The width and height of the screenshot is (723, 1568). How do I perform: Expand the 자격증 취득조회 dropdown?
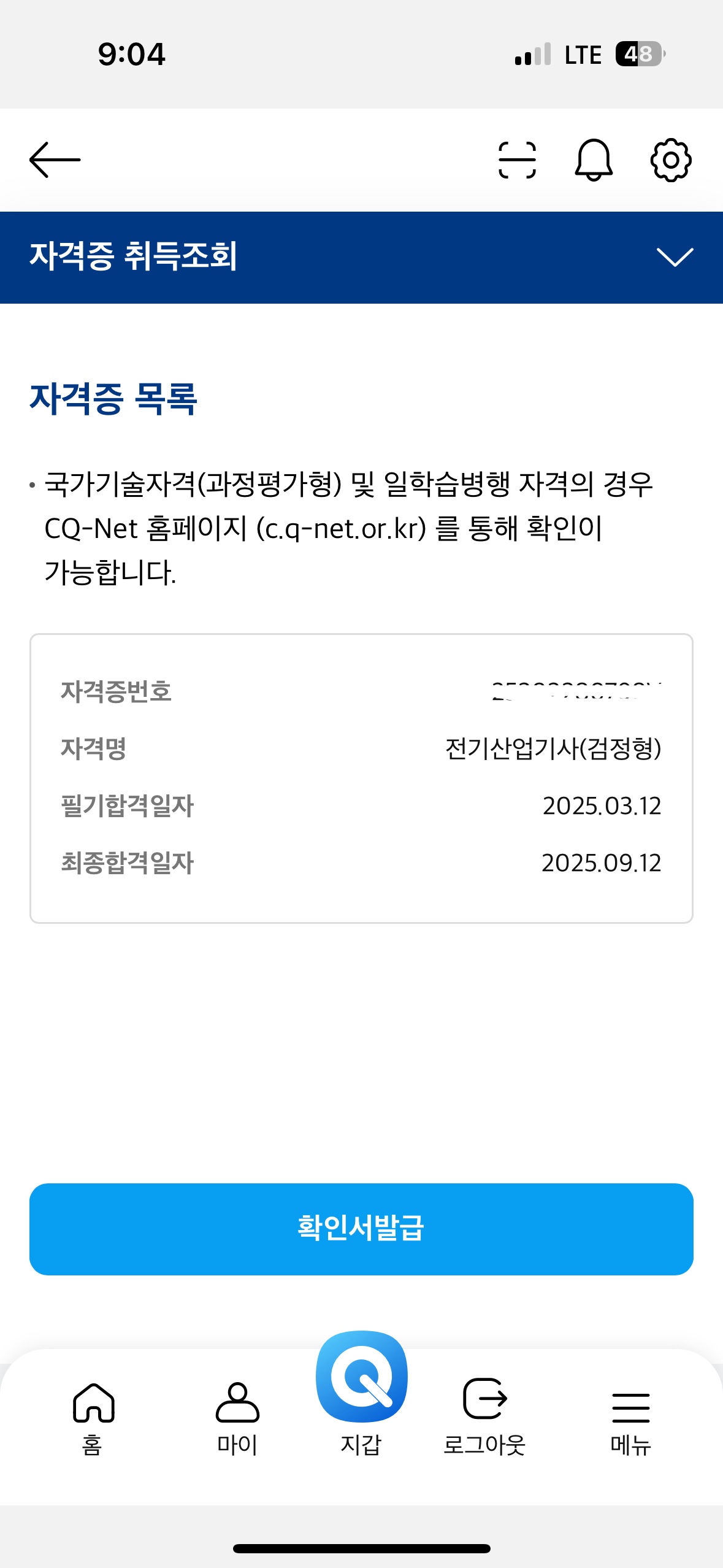tap(674, 257)
